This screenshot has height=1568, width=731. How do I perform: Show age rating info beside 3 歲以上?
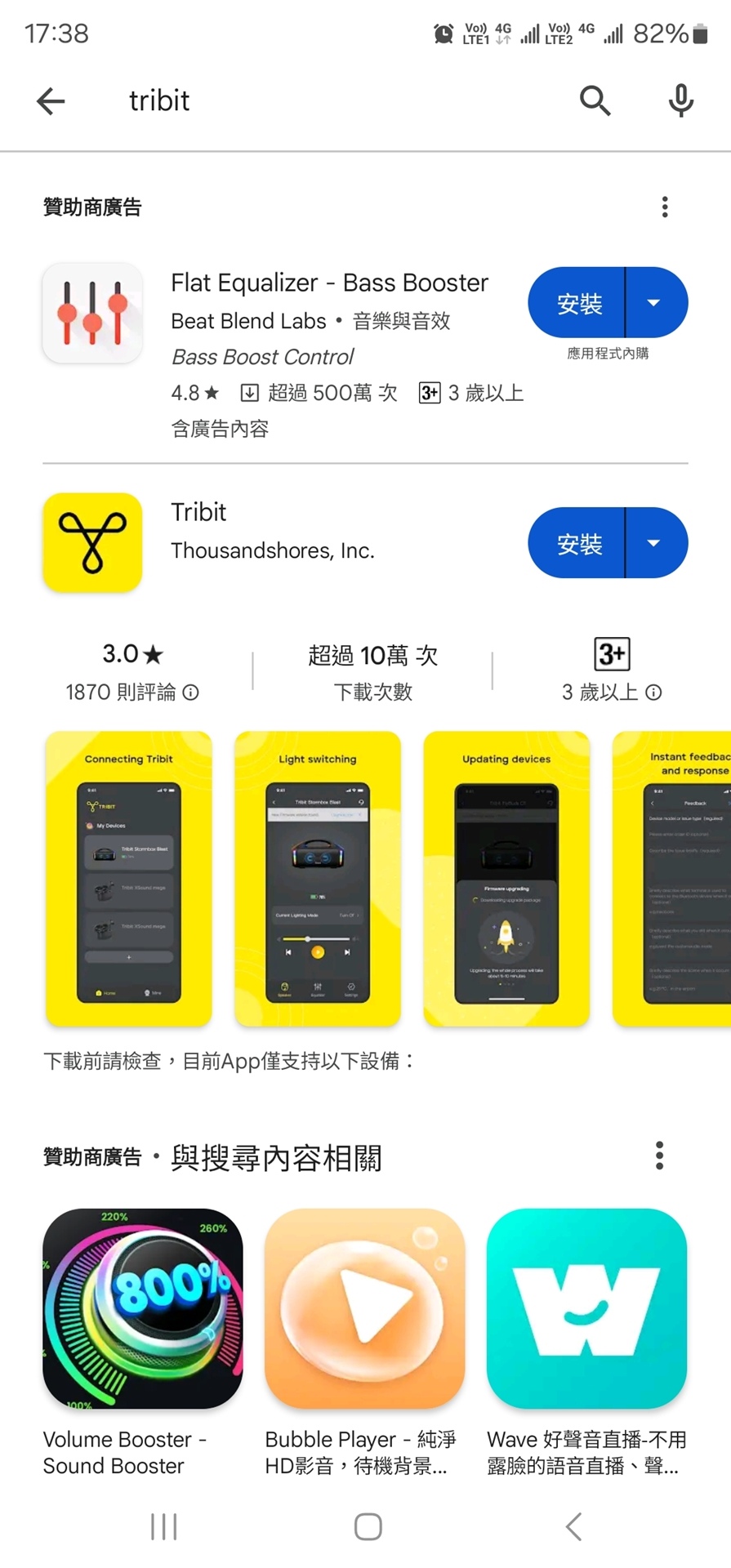pos(653,693)
